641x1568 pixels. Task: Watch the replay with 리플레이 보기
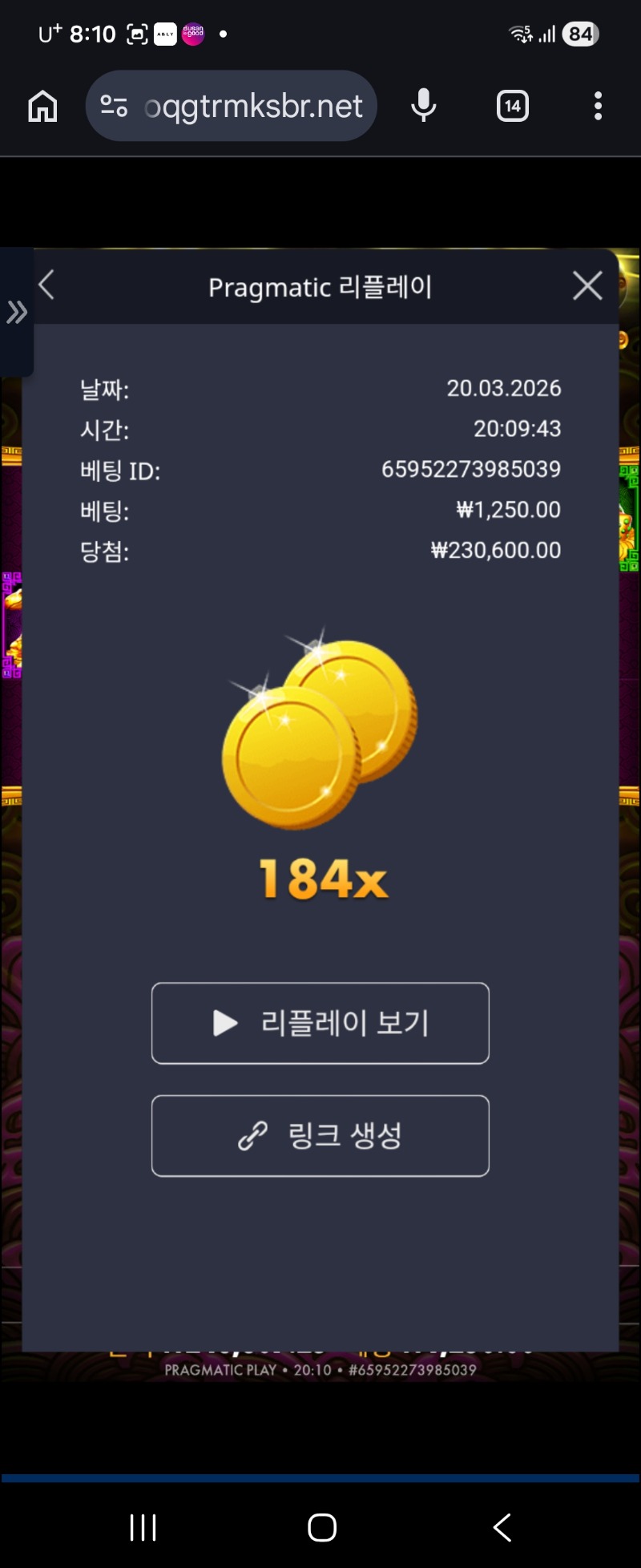click(x=320, y=1023)
